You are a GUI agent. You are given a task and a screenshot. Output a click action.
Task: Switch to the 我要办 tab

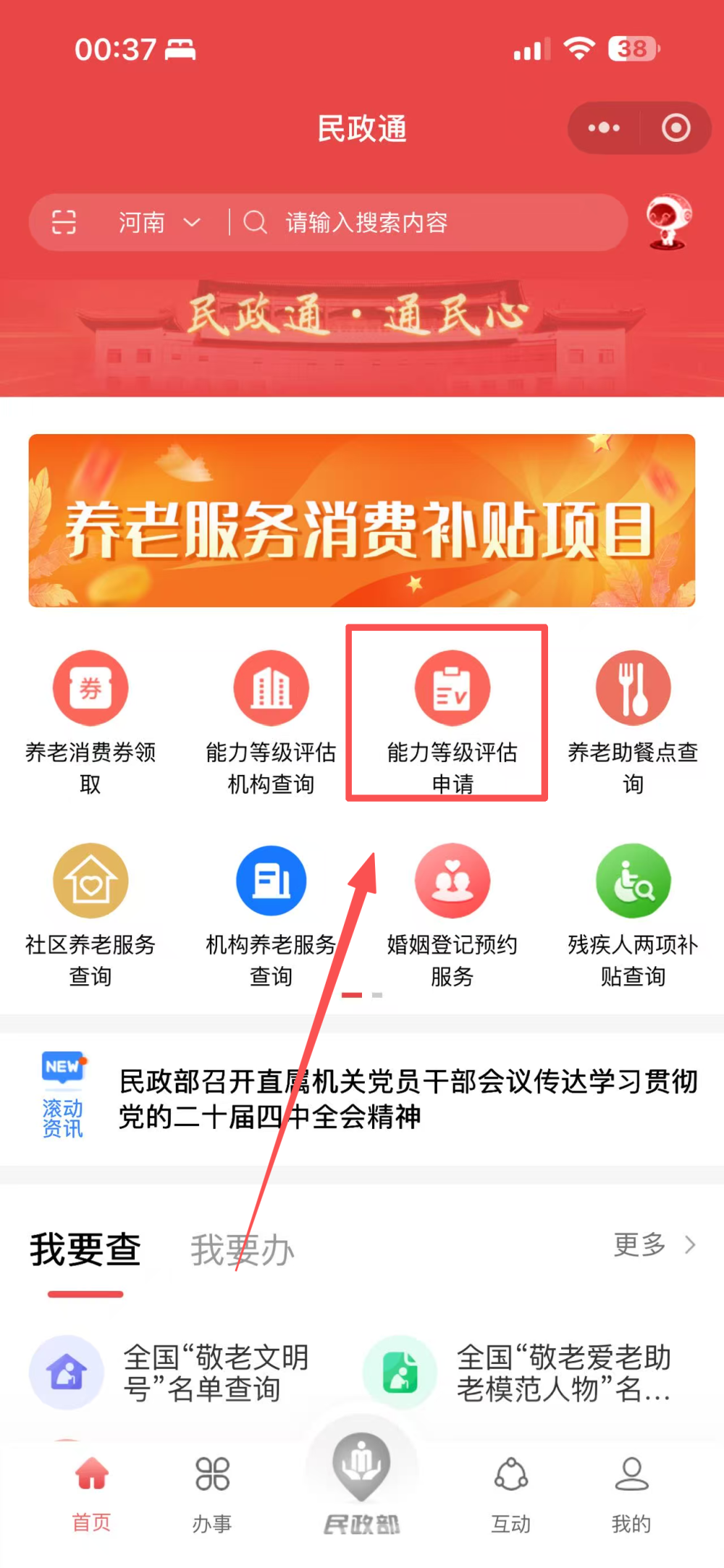243,1246
